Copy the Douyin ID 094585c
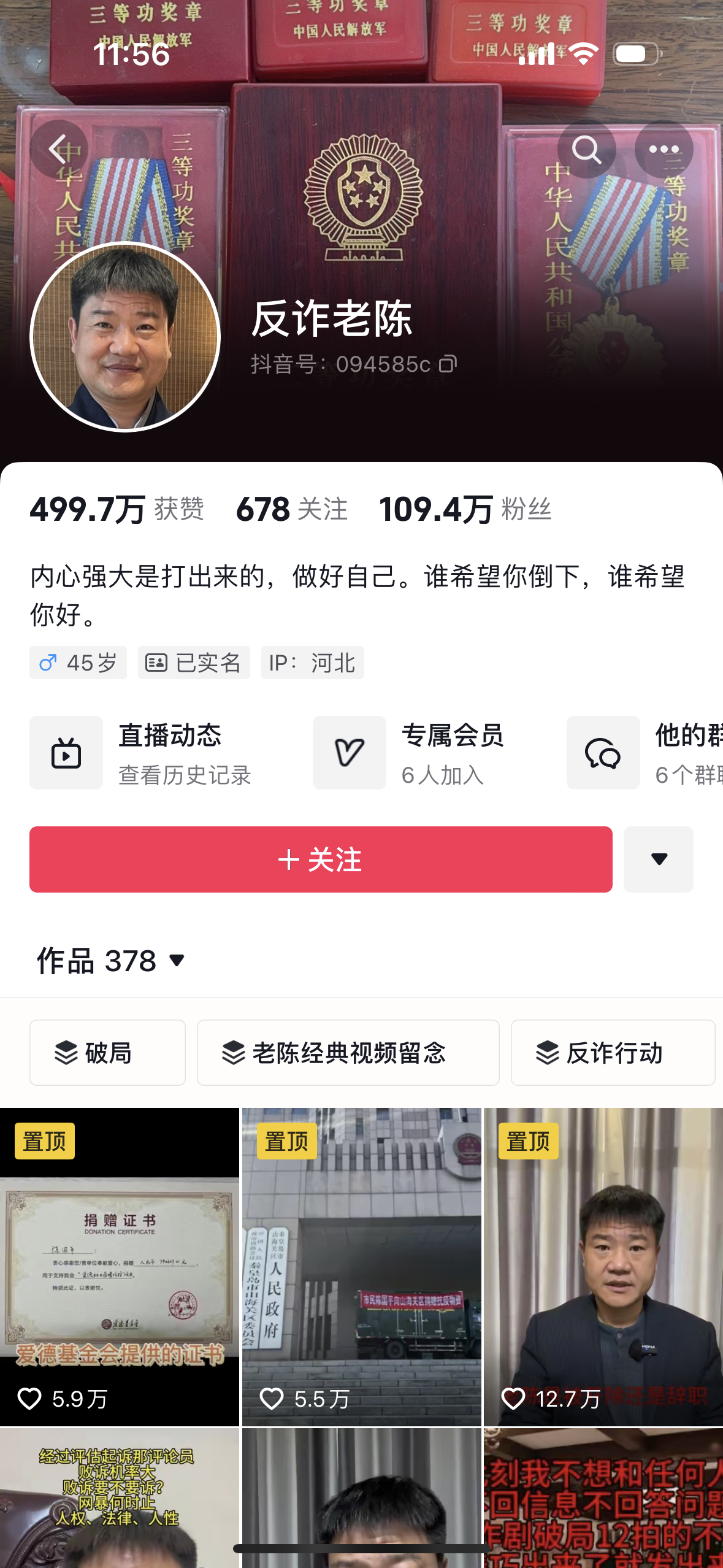 pos(448,364)
